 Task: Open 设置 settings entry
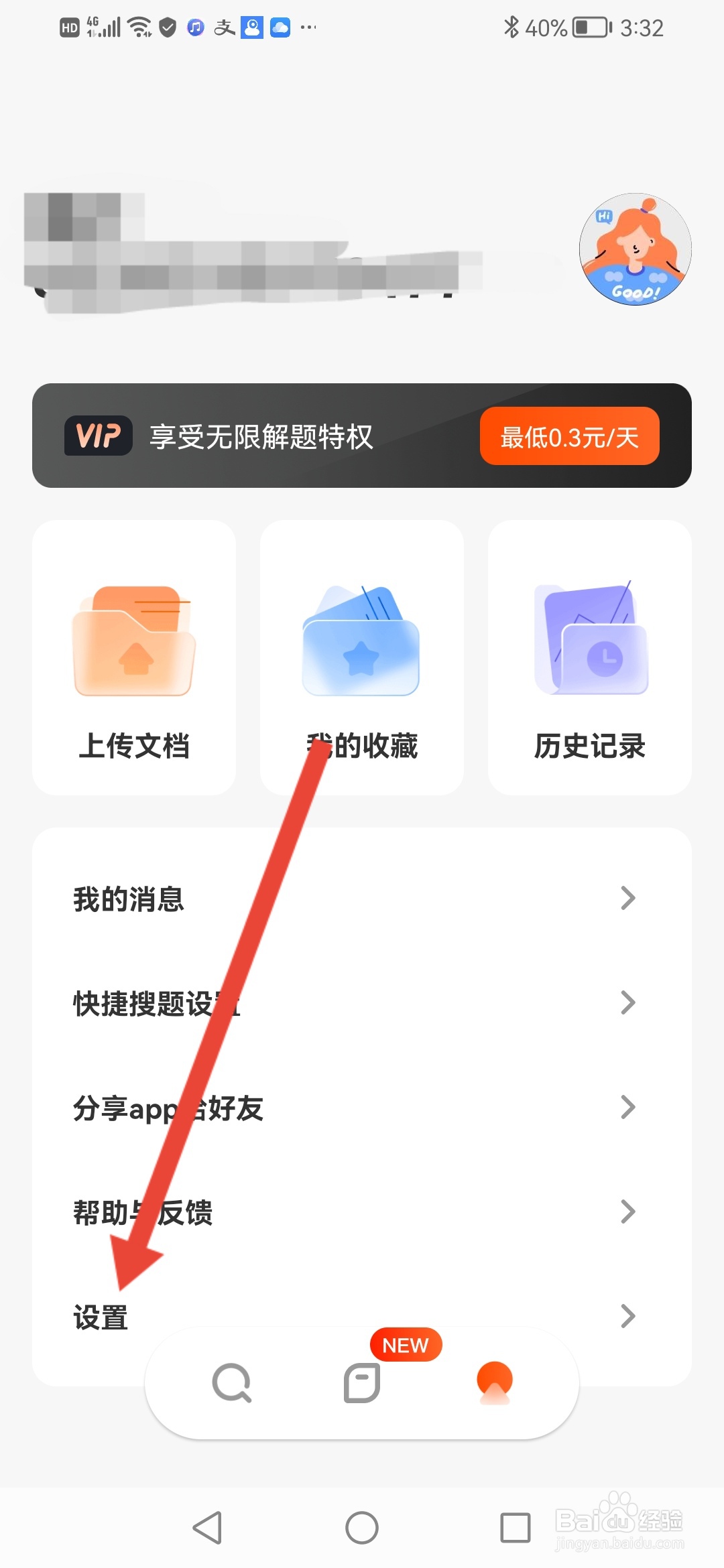coord(362,1315)
